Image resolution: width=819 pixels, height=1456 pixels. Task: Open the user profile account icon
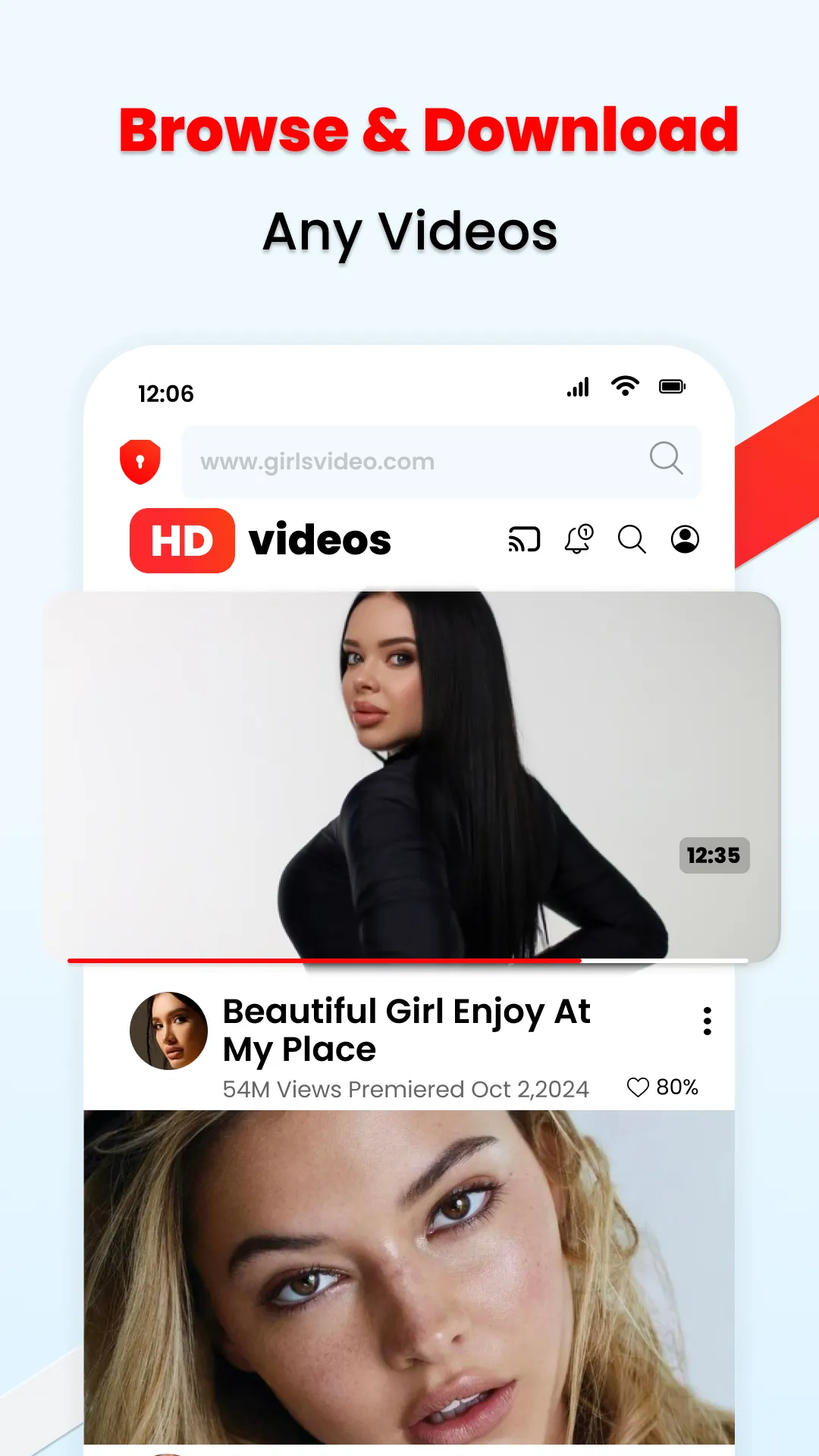(685, 540)
